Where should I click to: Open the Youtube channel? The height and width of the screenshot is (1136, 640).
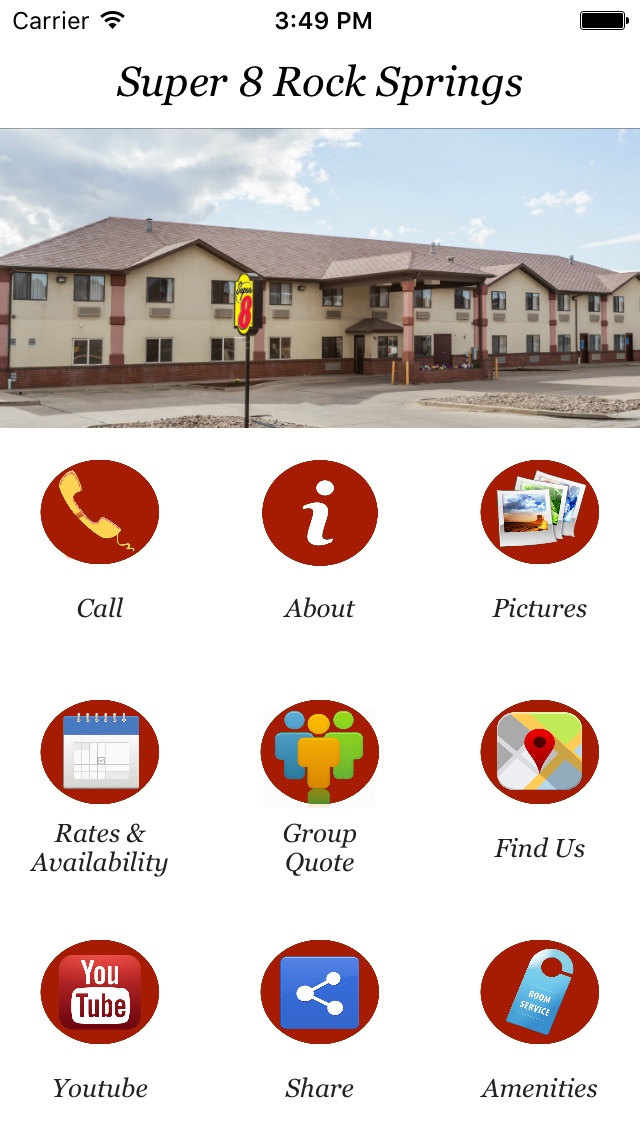pos(99,992)
